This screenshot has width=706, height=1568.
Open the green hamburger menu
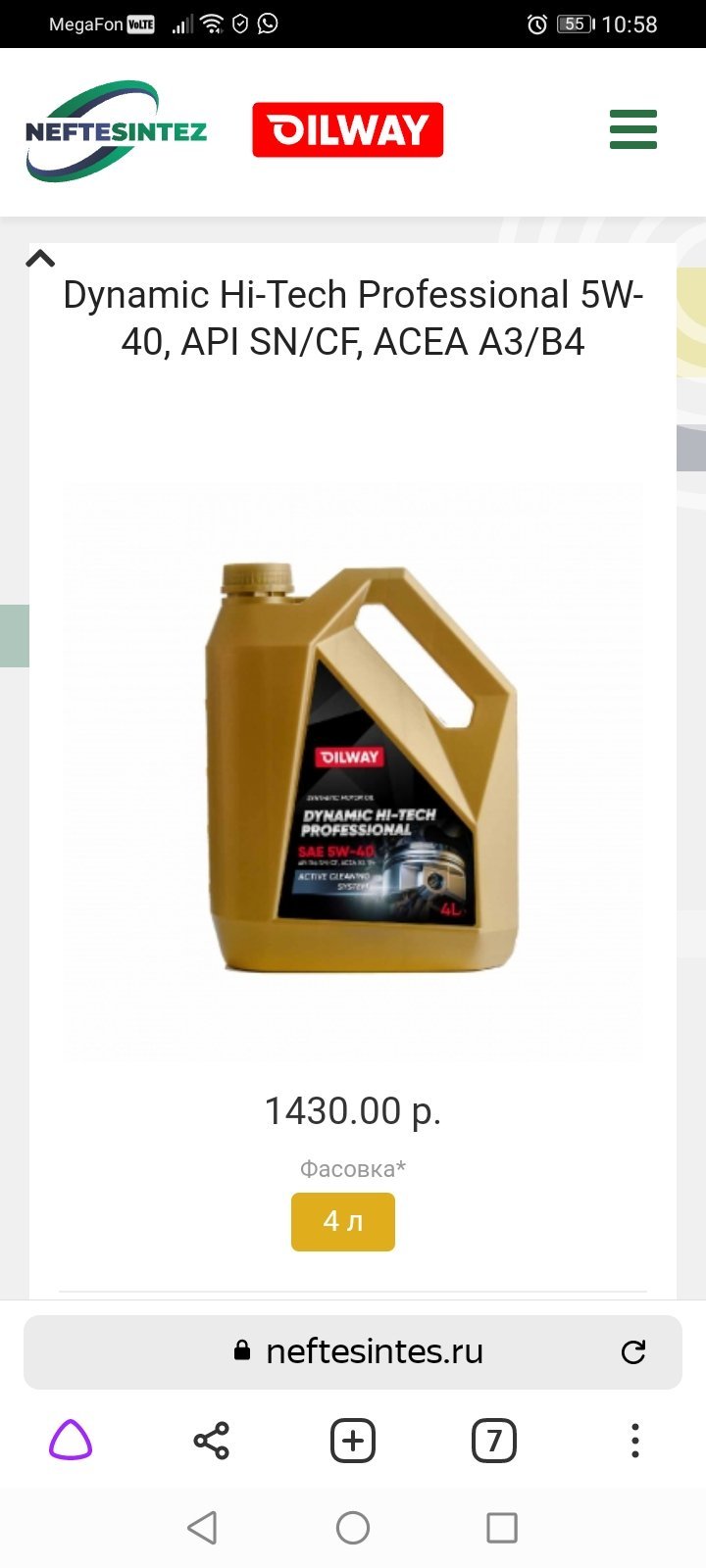click(x=633, y=129)
